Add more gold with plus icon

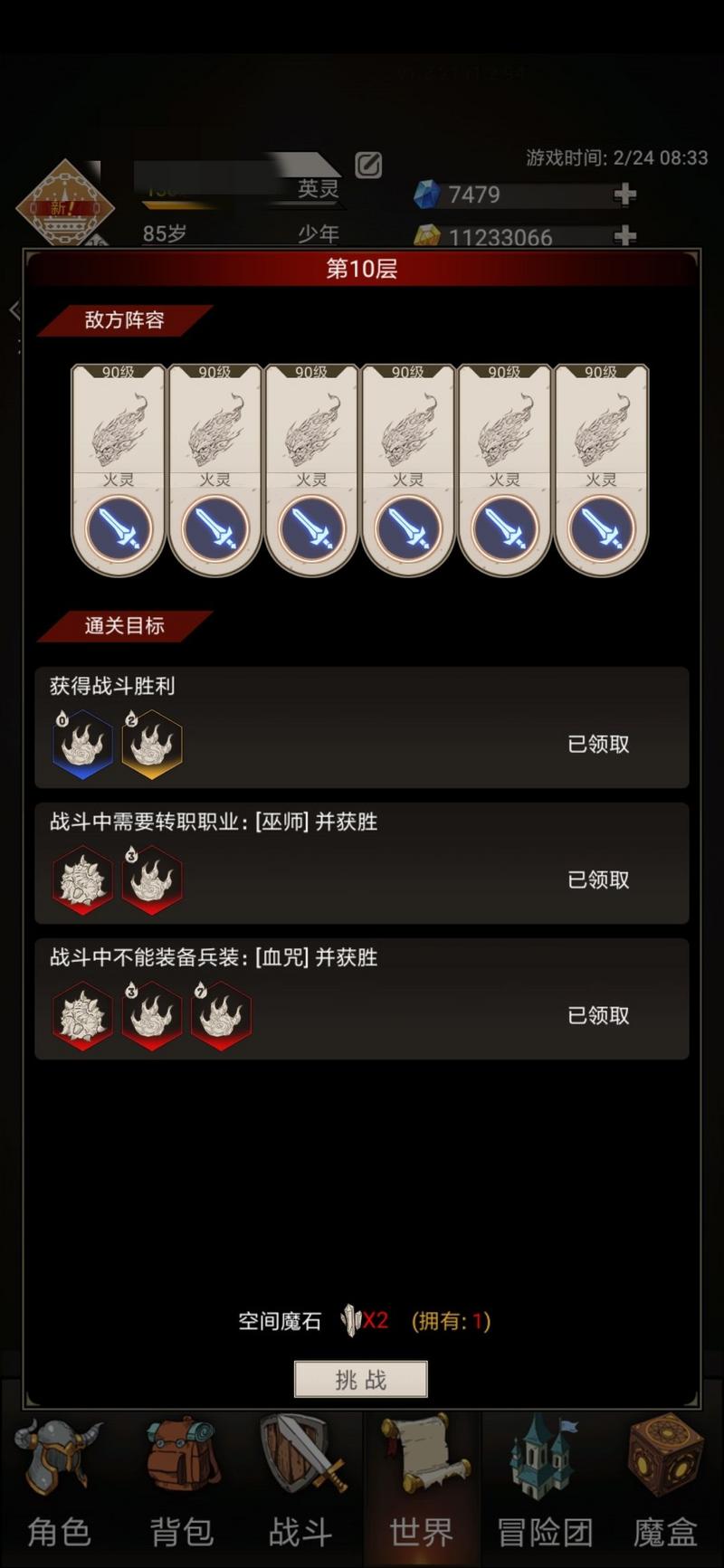624,235
